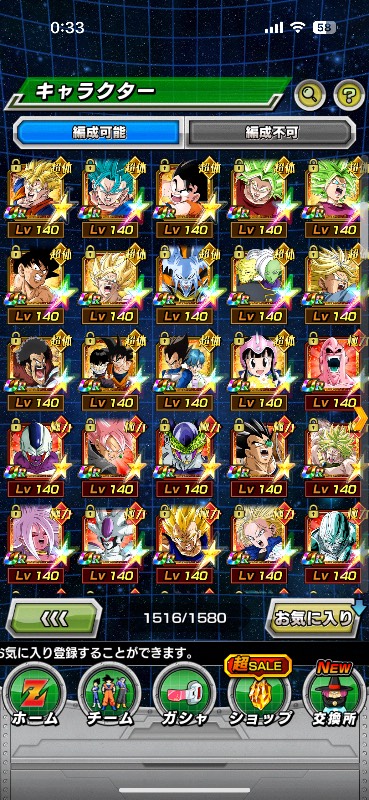Open the magnifier search icon
The image size is (369, 800).
tap(310, 93)
